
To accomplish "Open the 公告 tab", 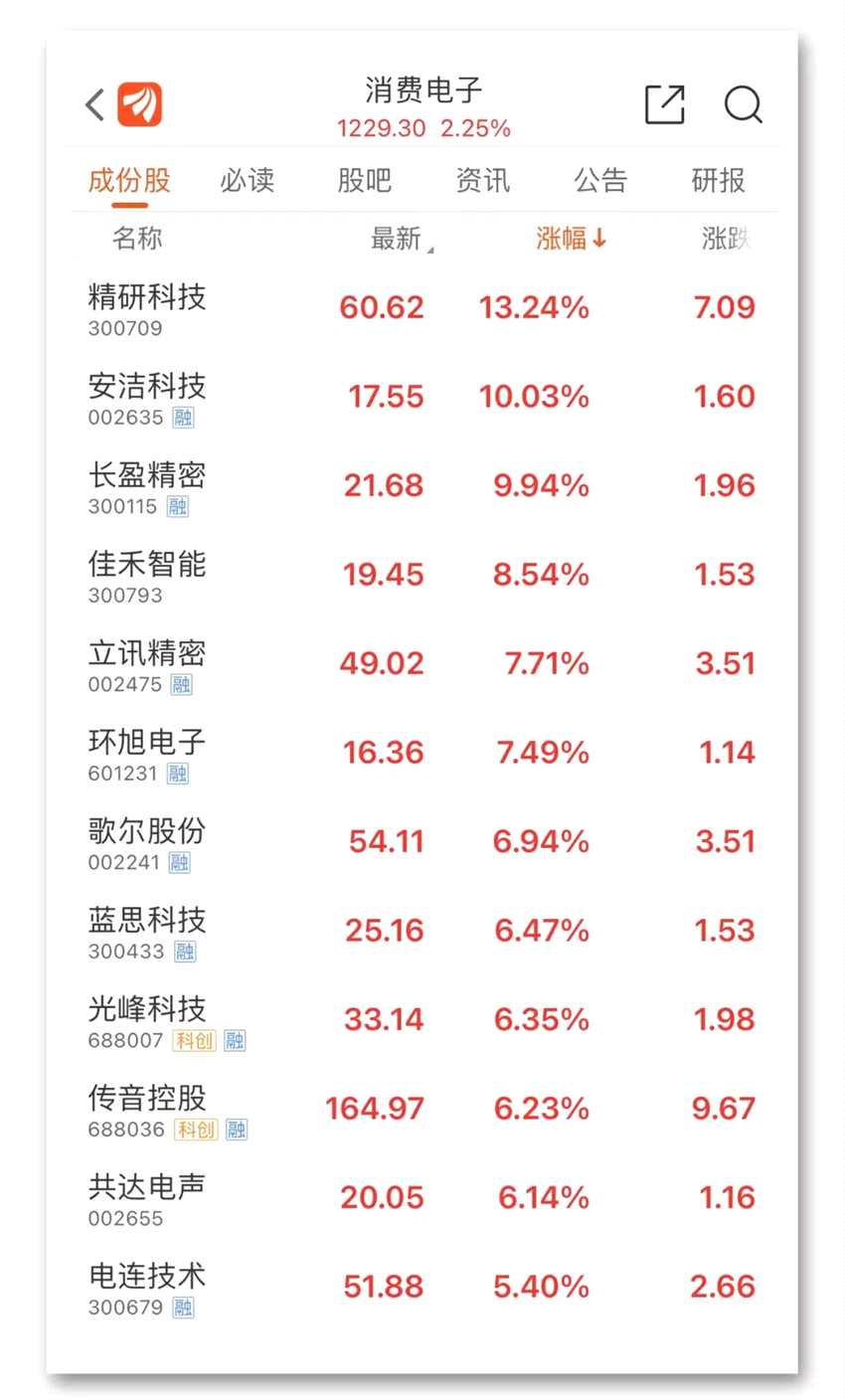I will (x=600, y=180).
